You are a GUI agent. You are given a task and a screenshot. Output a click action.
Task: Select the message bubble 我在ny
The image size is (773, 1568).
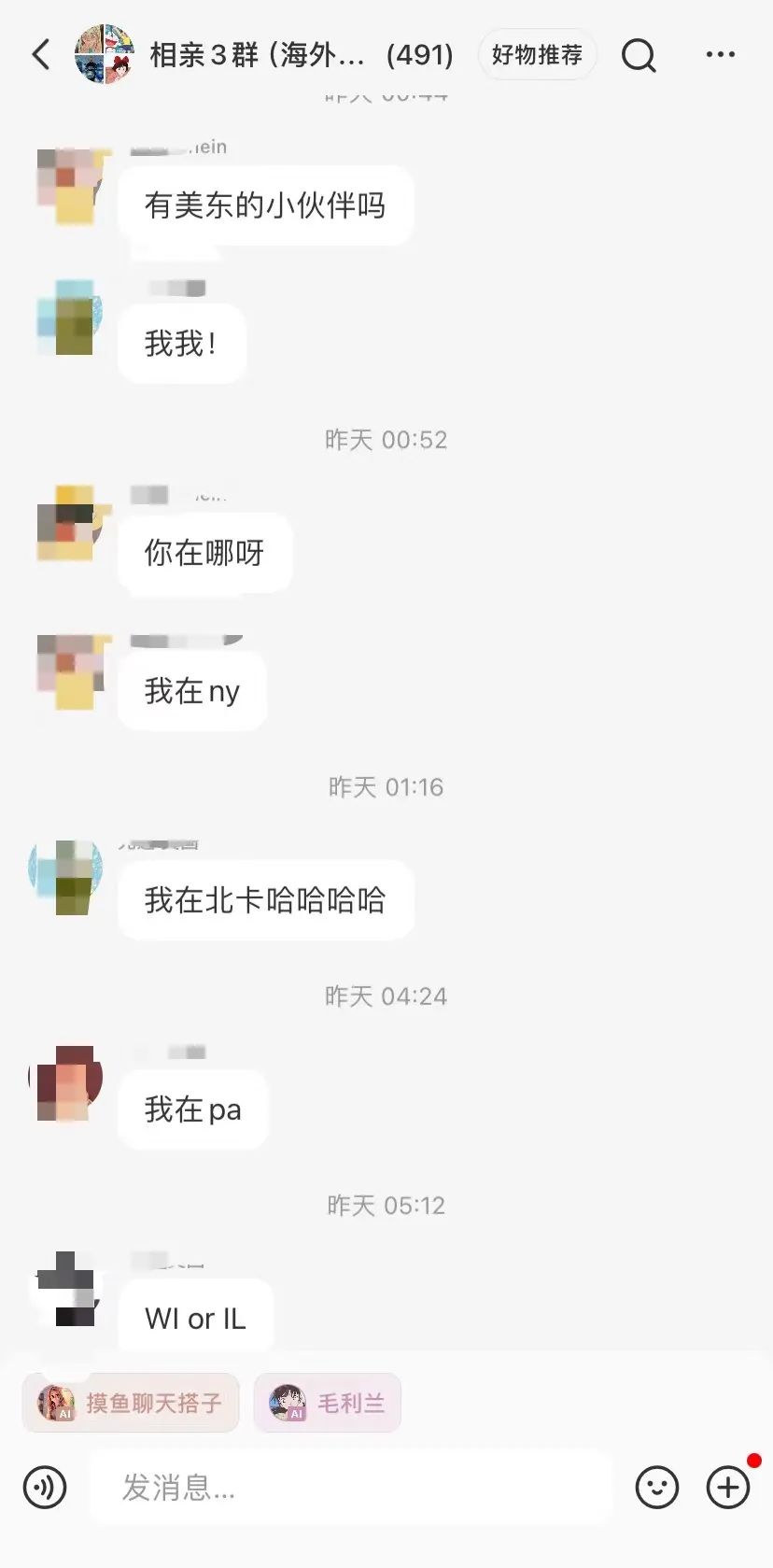click(x=191, y=691)
